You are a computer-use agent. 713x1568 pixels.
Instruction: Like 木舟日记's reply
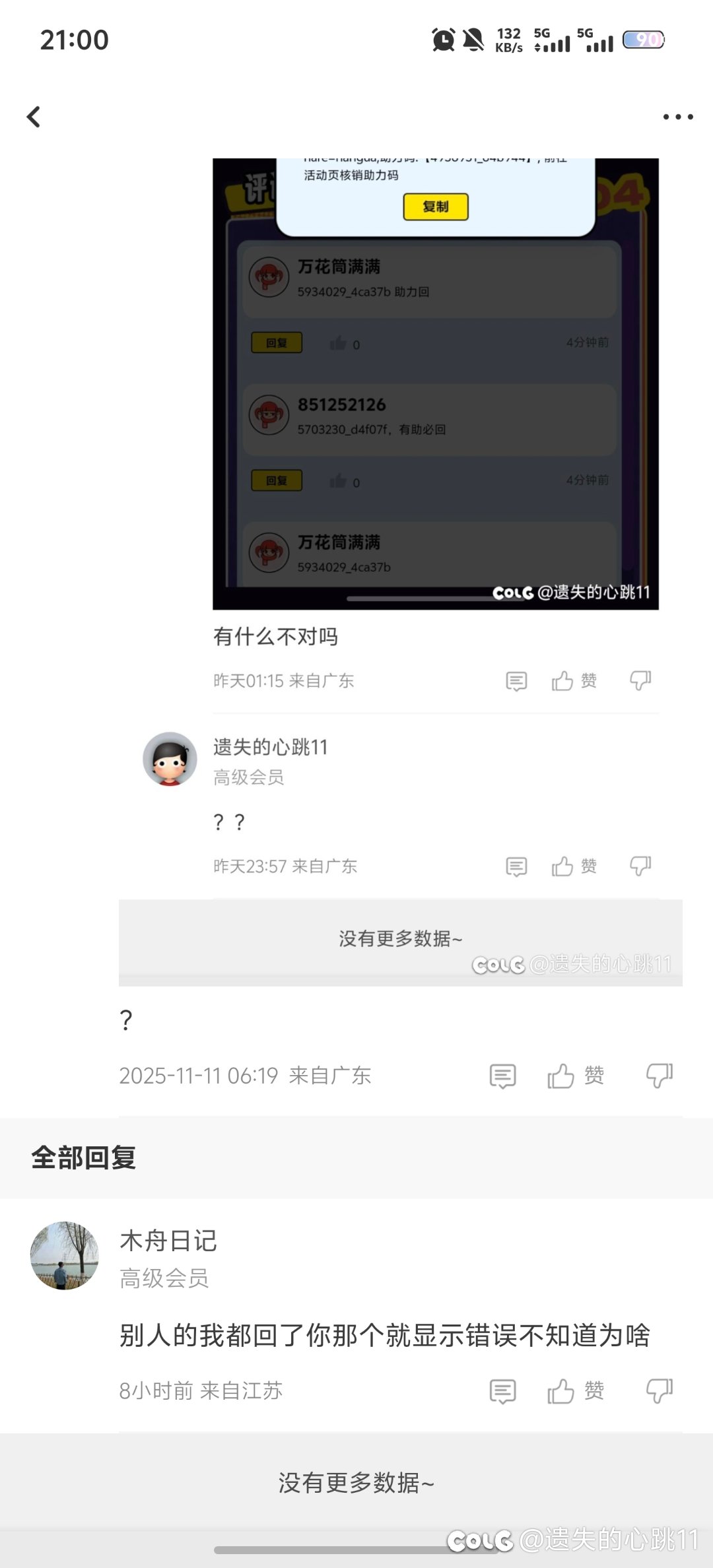(x=574, y=1391)
